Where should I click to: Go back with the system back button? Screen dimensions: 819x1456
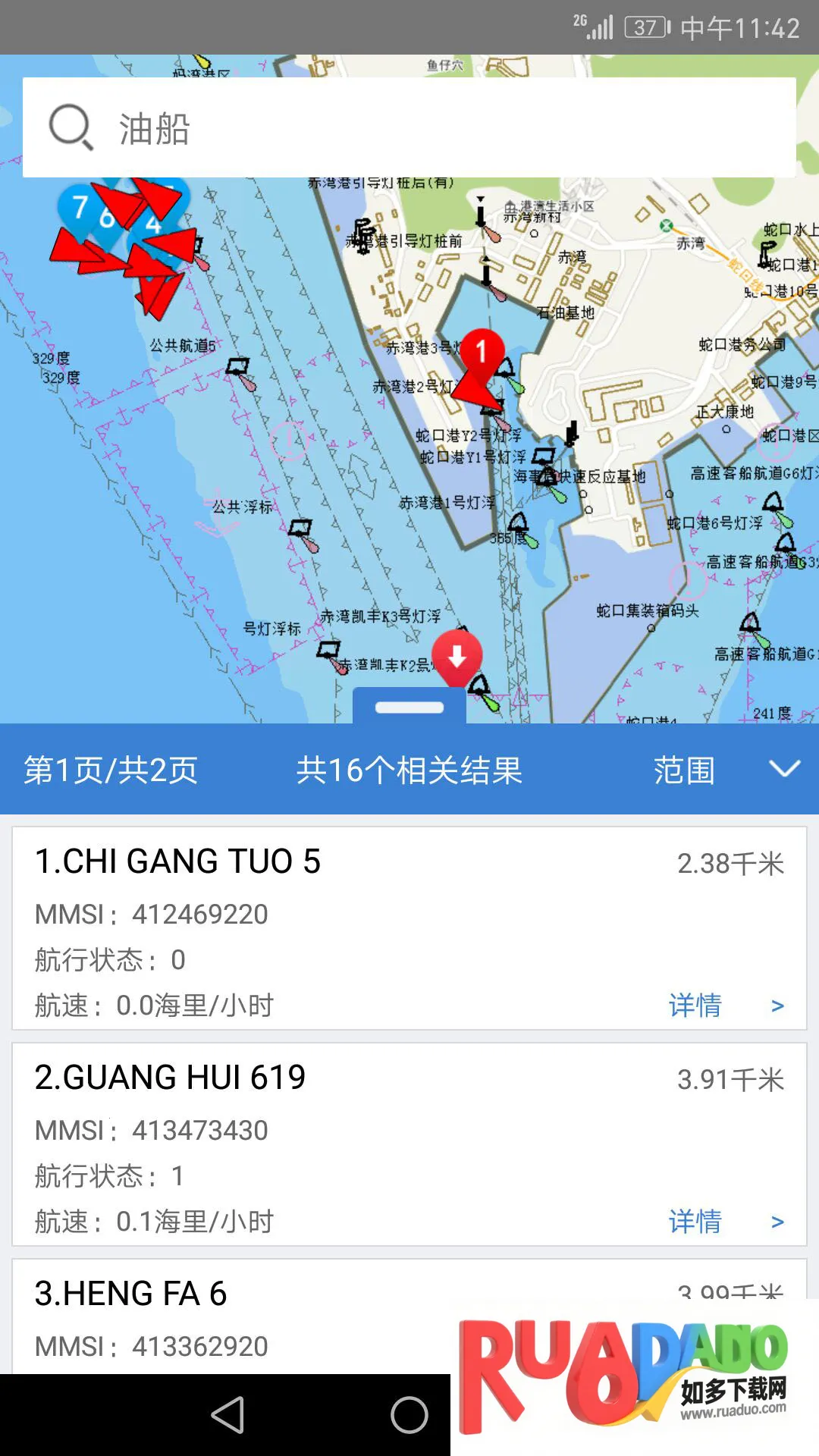[x=227, y=1415]
